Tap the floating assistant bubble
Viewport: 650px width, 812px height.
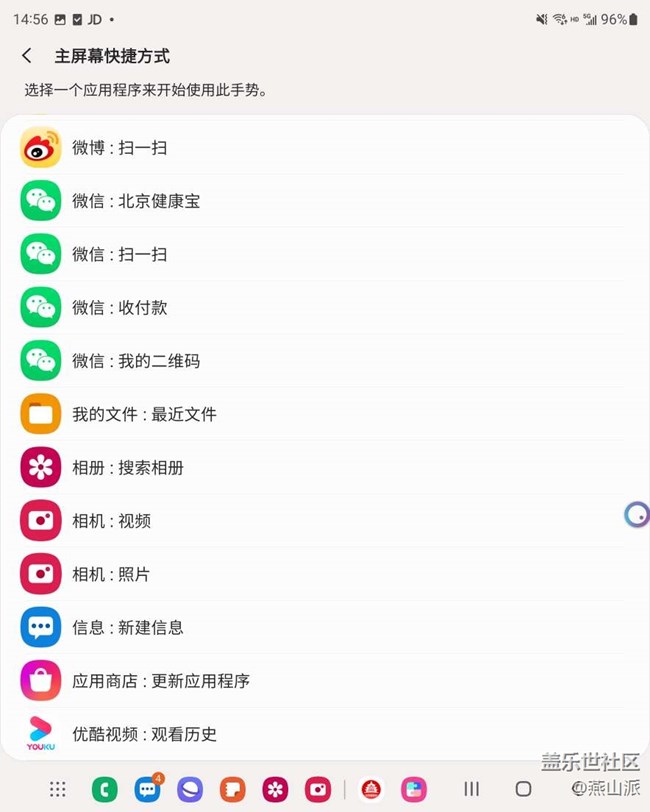point(636,515)
